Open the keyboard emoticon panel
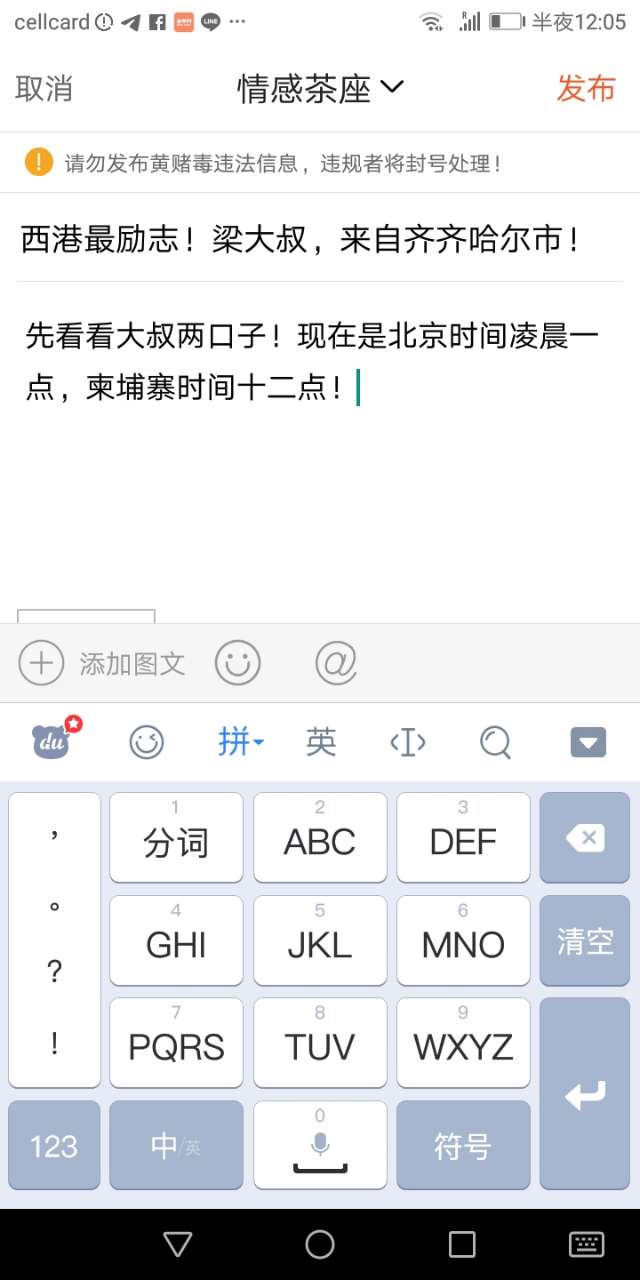 coord(147,742)
